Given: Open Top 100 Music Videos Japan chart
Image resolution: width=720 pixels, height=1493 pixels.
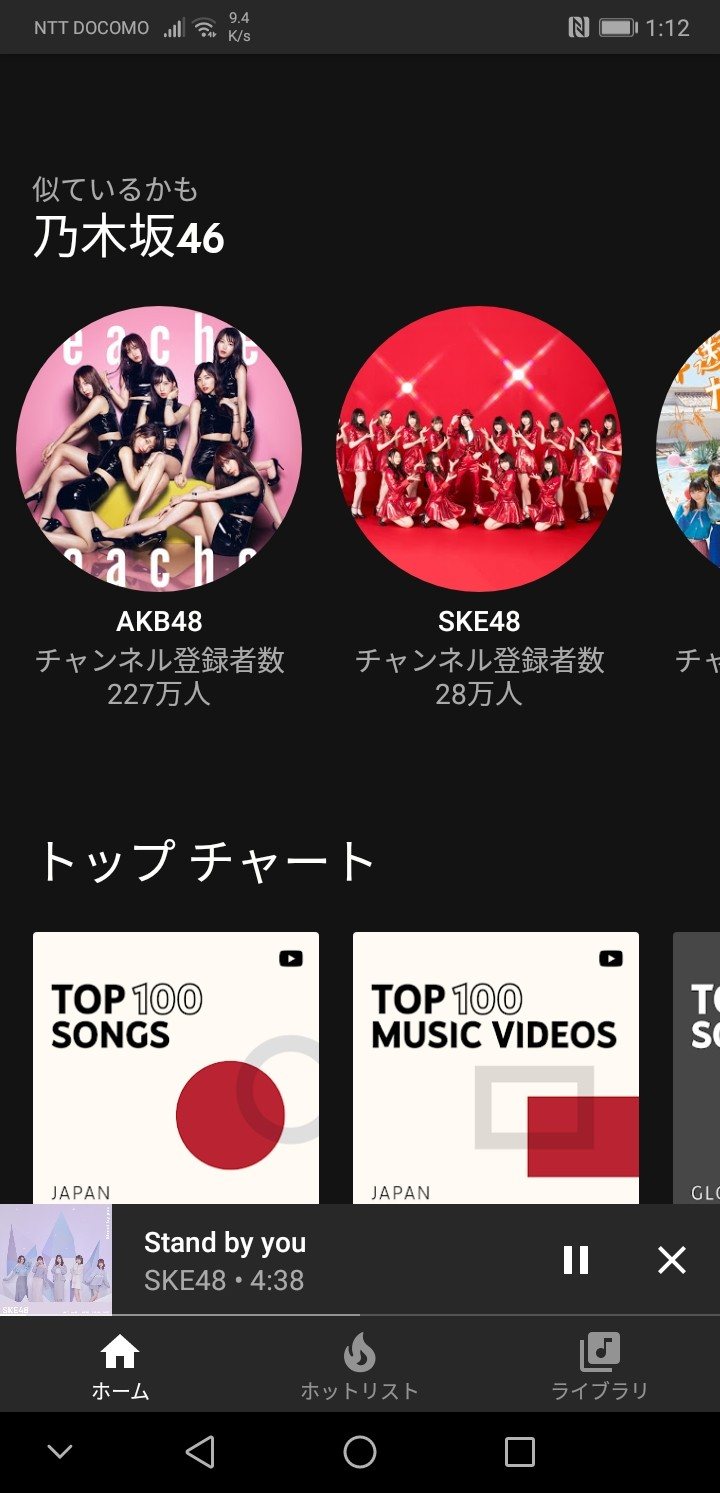Looking at the screenshot, I should click(496, 1067).
